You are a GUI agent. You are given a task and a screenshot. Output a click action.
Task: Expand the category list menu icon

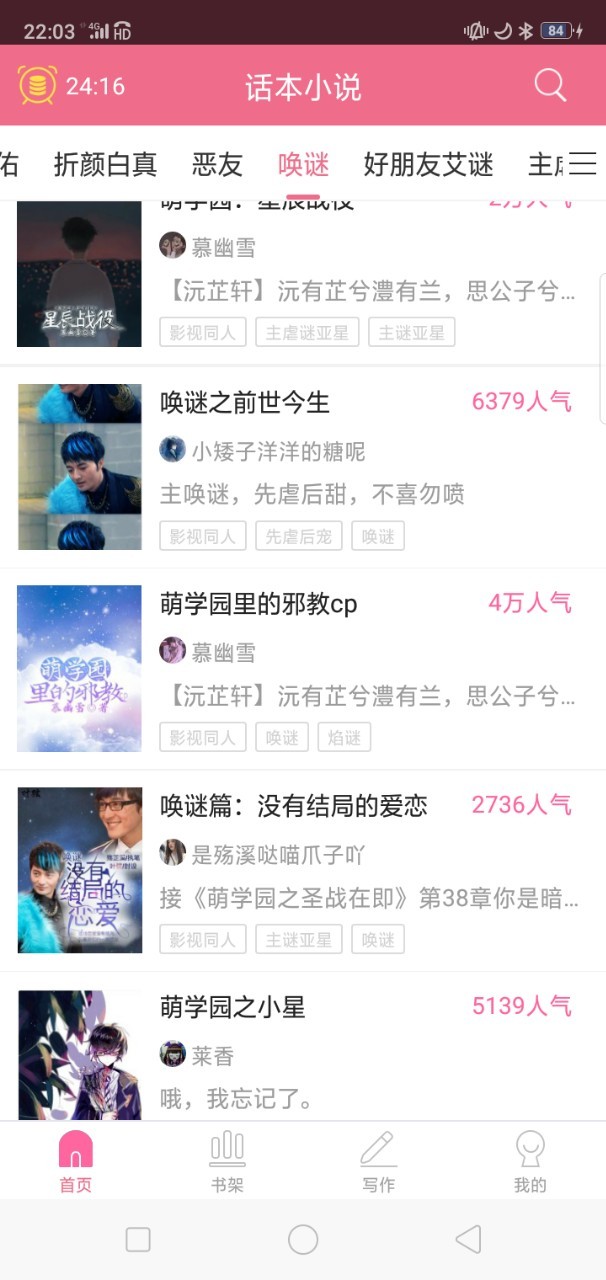[x=583, y=164]
